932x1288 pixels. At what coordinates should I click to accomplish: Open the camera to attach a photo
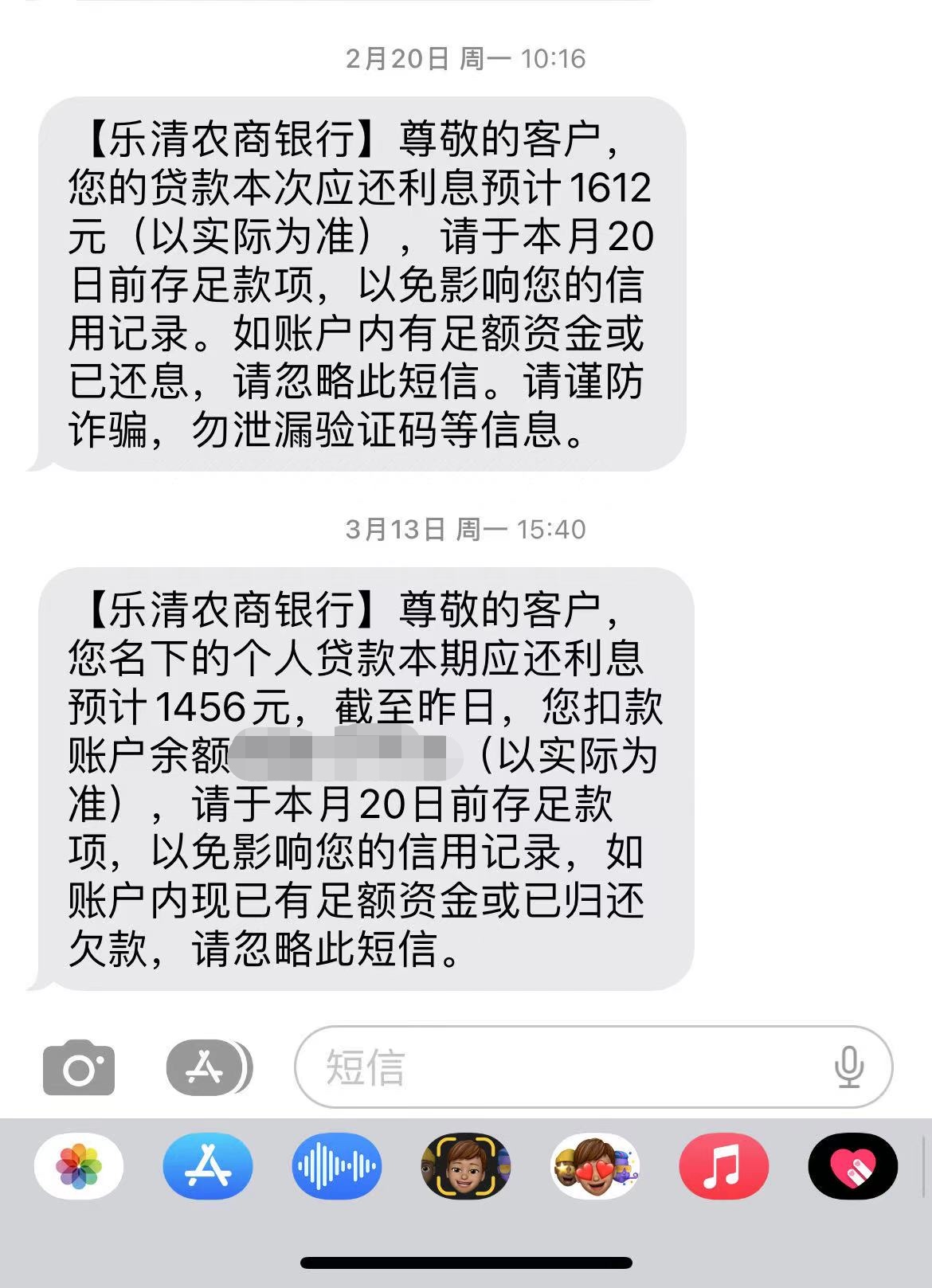coord(79,1068)
